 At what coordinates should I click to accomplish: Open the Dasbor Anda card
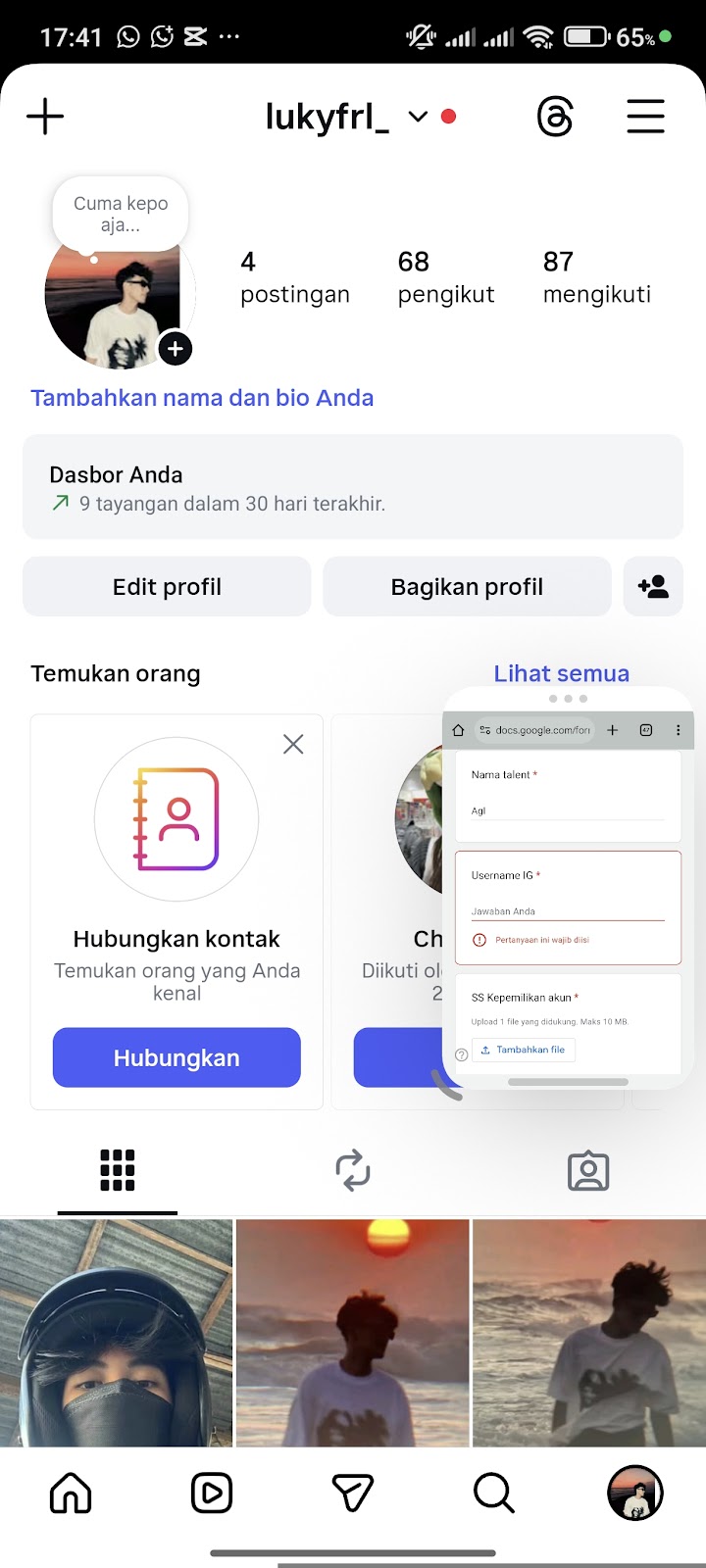353,487
